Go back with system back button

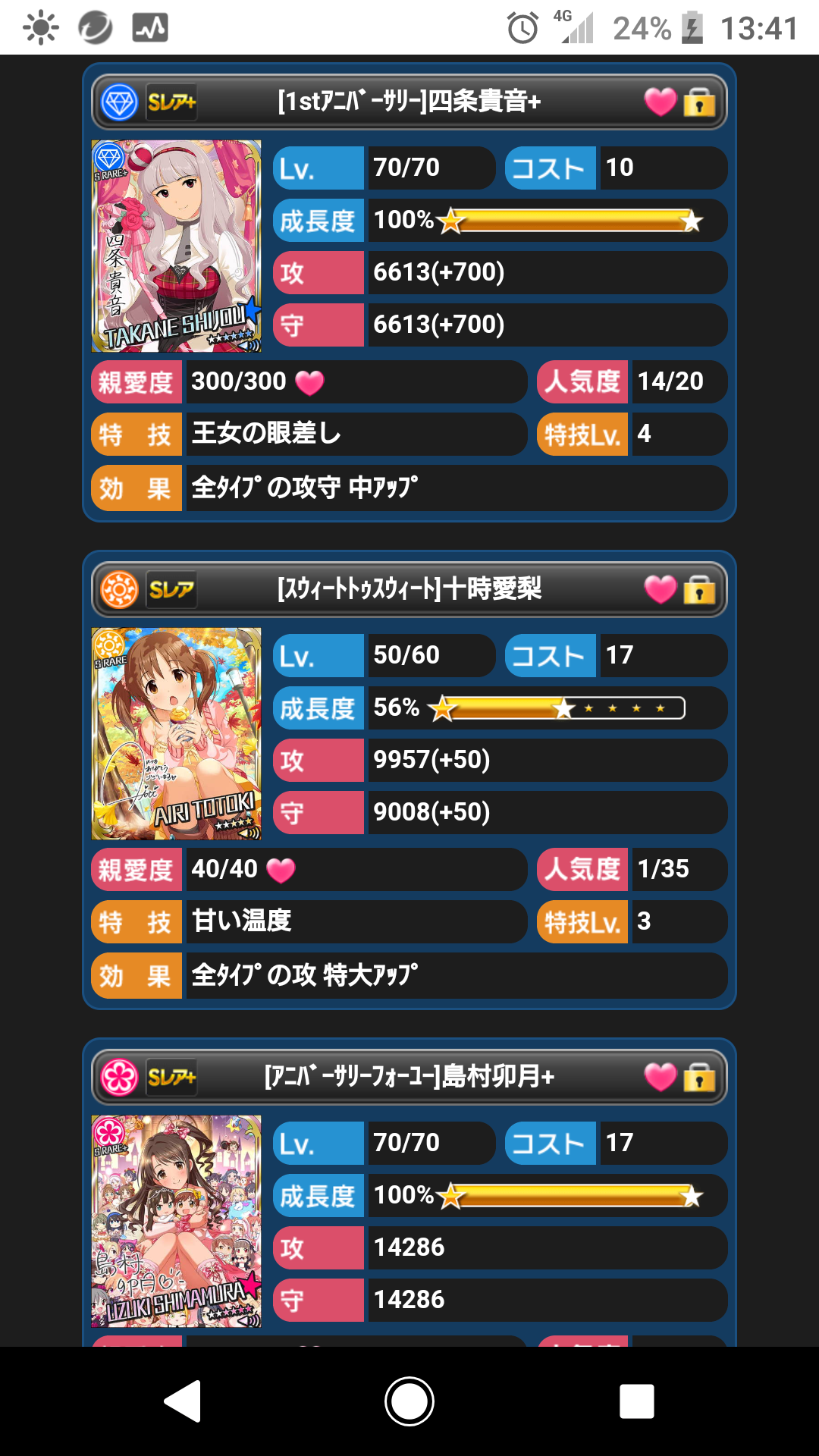(183, 1401)
